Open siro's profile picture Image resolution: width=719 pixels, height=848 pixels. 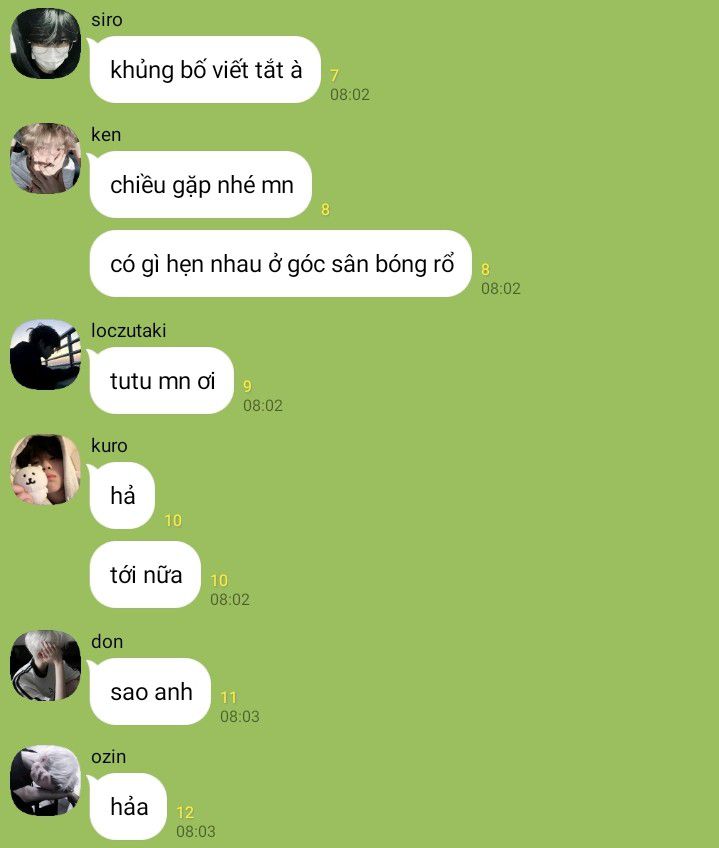(45, 43)
